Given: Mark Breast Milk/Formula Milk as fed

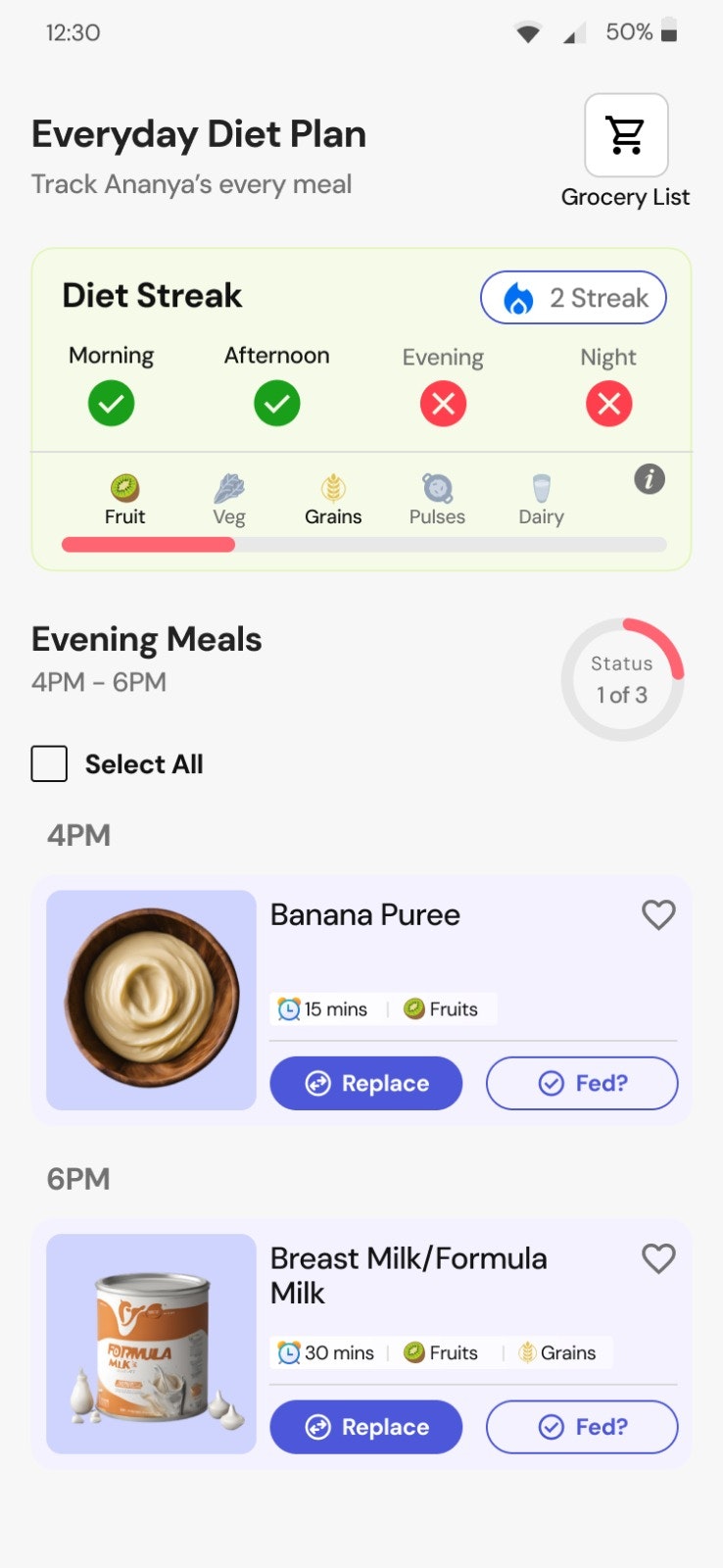Looking at the screenshot, I should (582, 1427).
